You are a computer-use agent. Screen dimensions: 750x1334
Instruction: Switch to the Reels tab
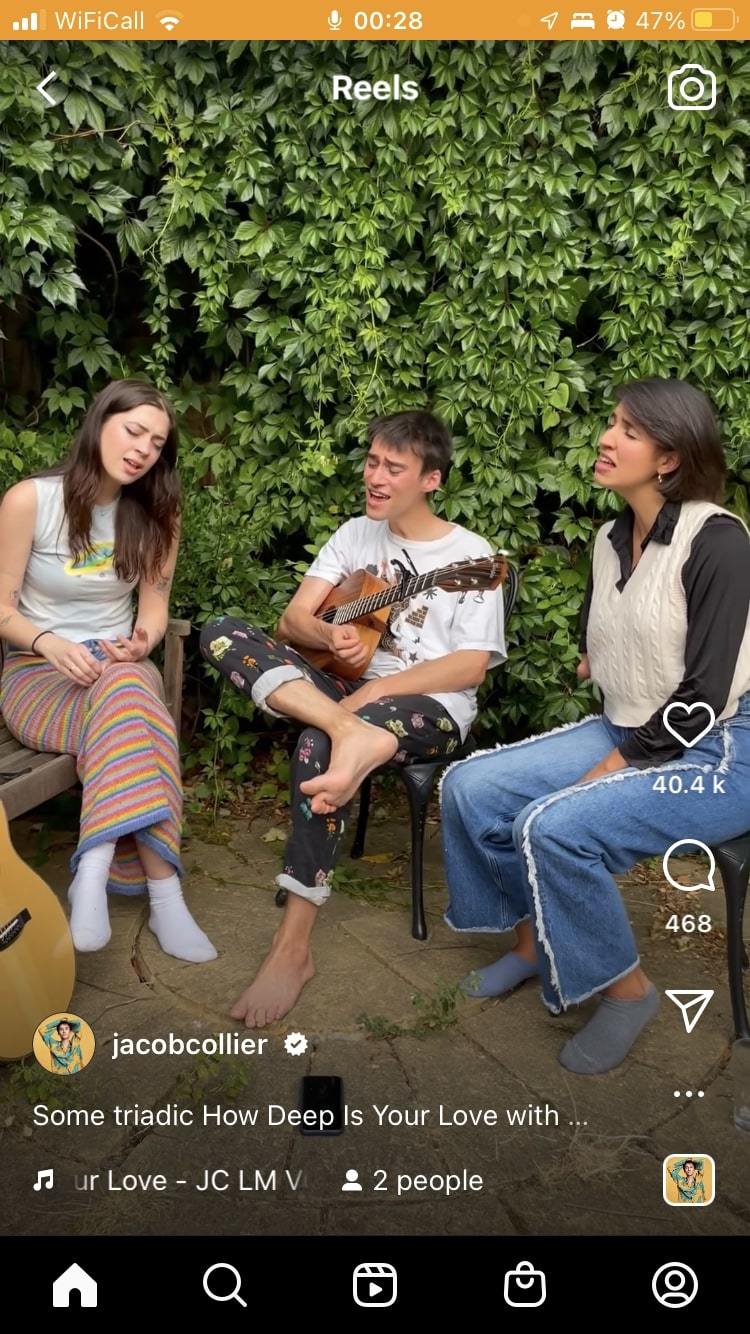click(x=375, y=1285)
